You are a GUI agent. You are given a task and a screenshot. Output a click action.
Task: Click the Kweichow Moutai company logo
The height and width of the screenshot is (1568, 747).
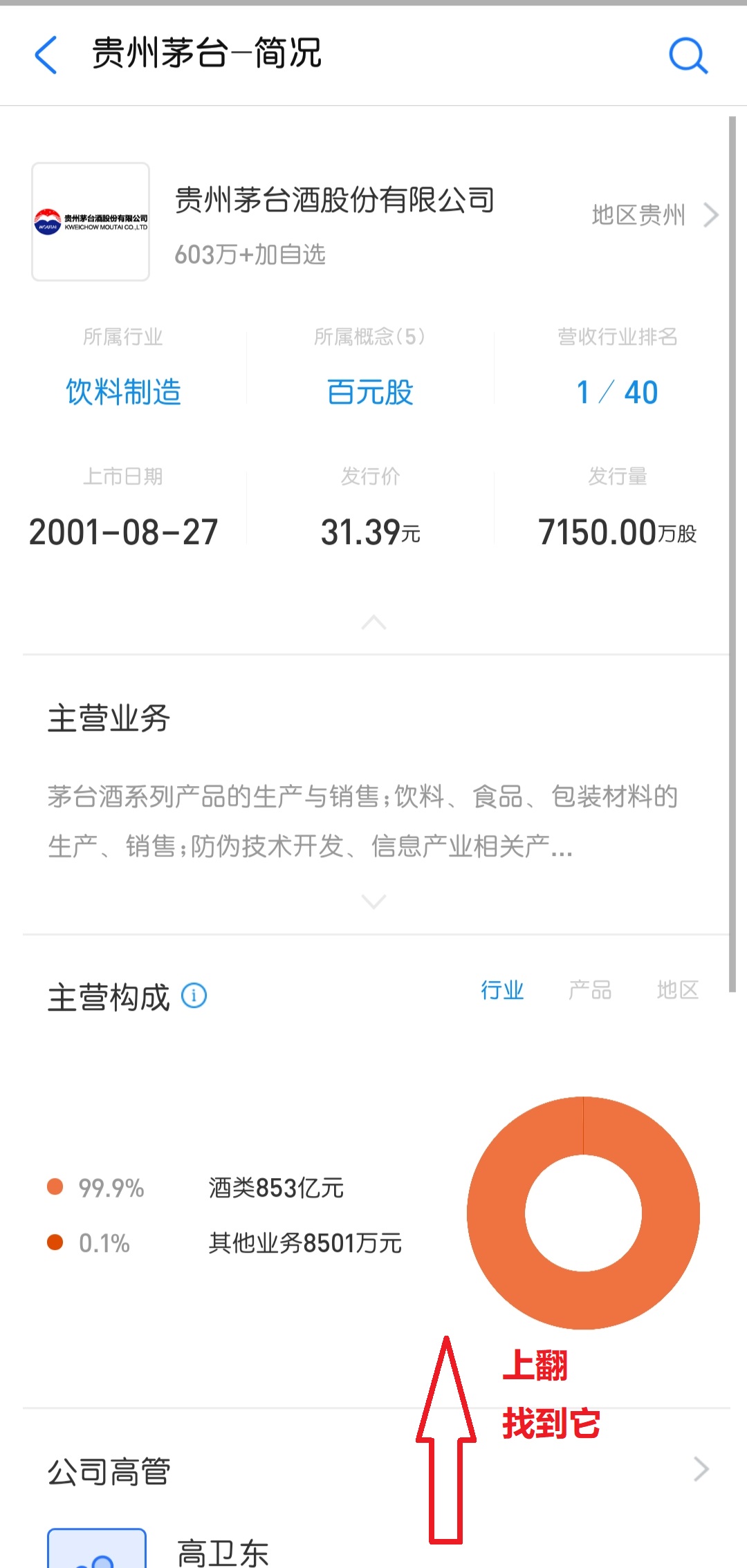coord(90,221)
